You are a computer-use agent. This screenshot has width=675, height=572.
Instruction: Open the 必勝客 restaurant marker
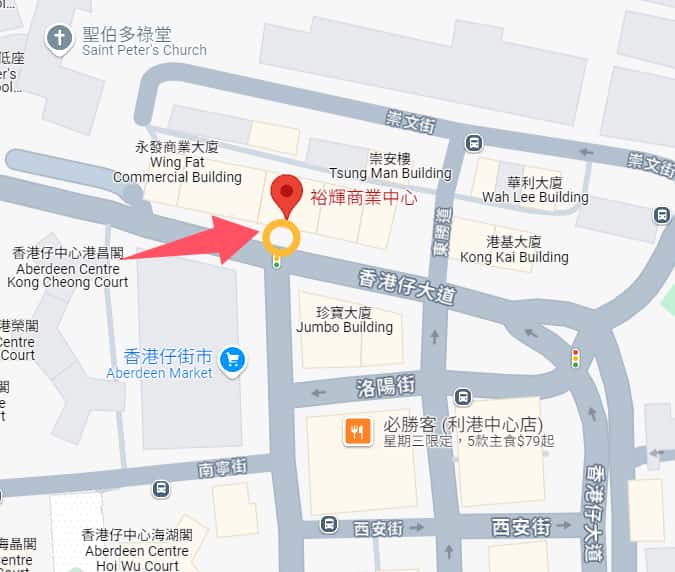tap(359, 431)
